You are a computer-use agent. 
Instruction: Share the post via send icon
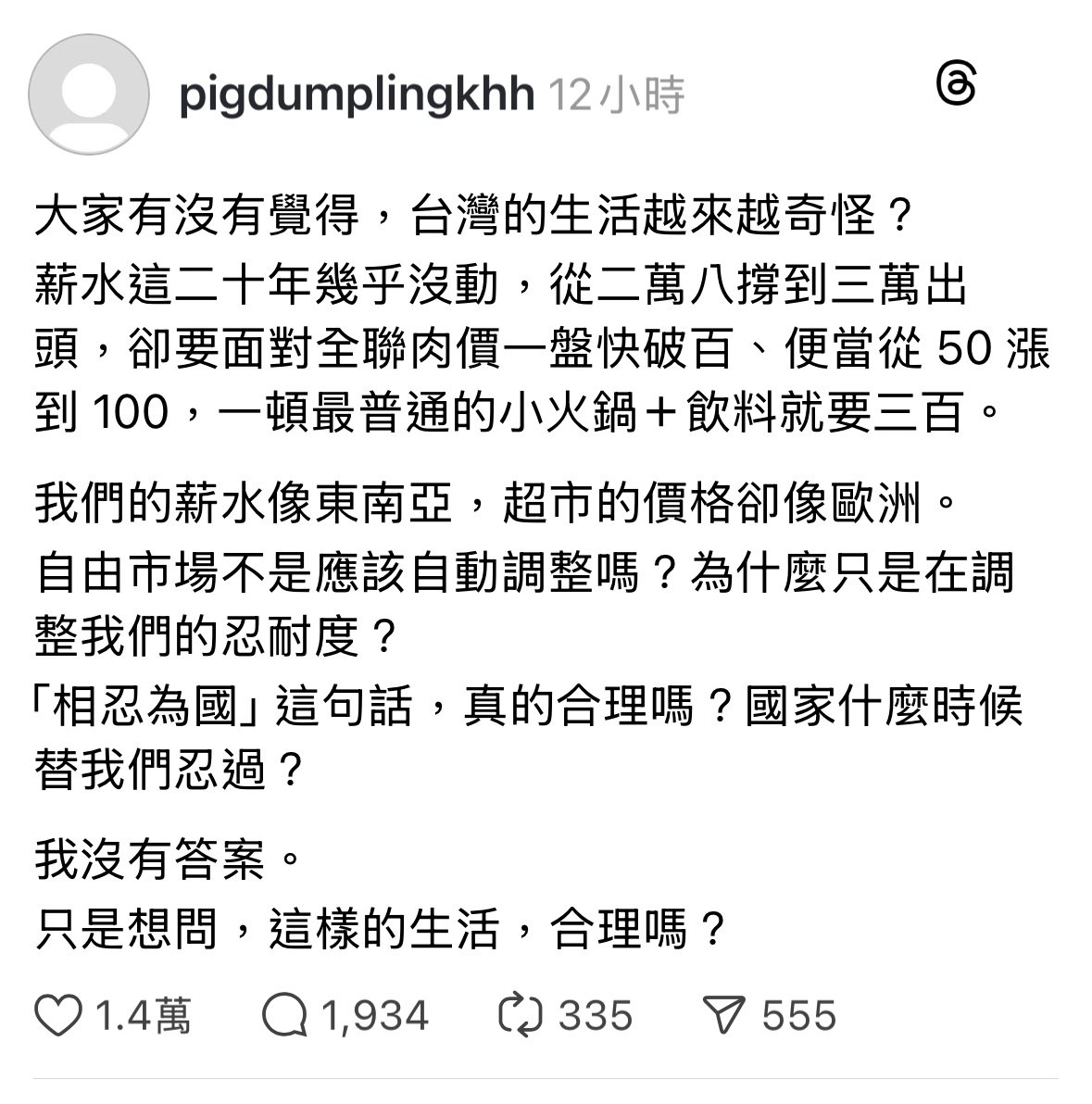[x=724, y=1015]
